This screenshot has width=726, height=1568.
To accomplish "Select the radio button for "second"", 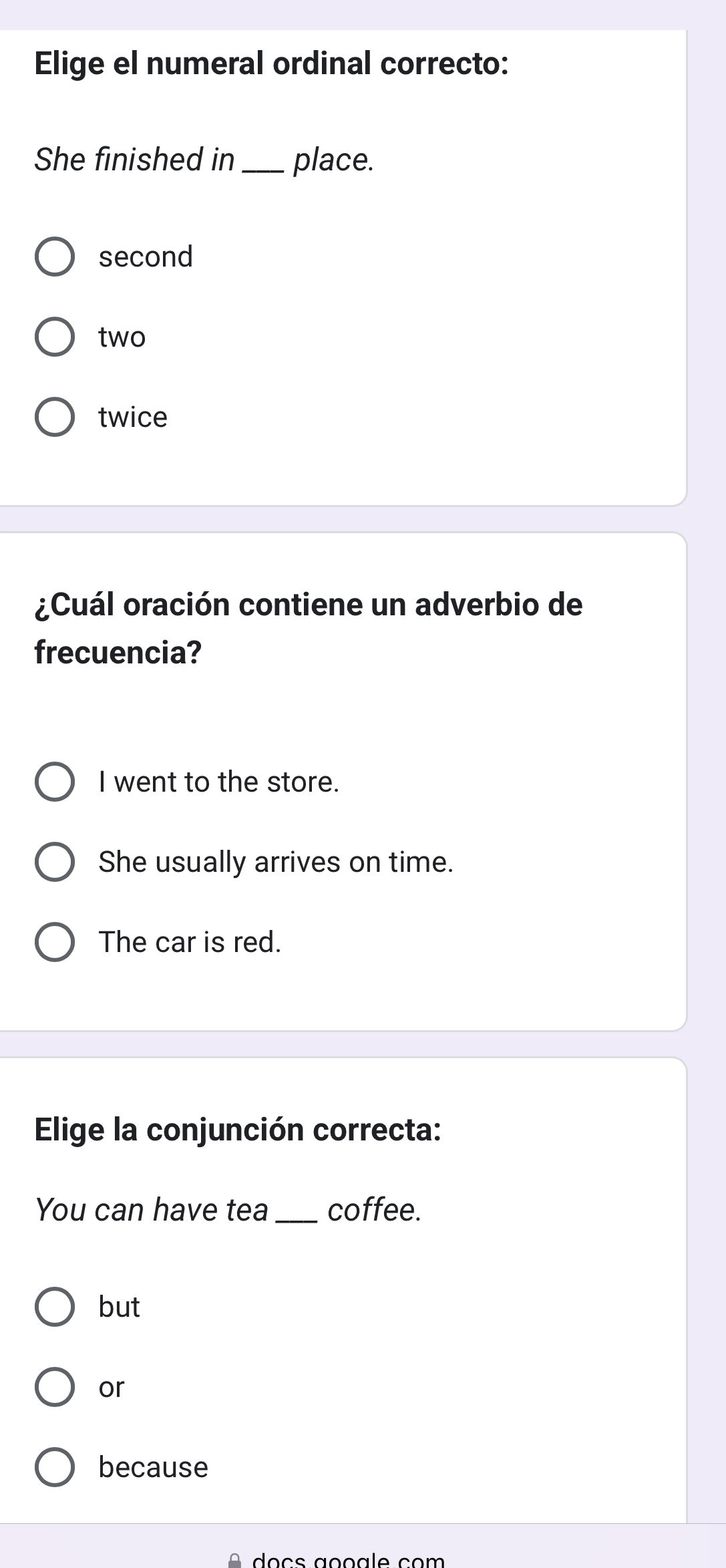I will [56, 257].
